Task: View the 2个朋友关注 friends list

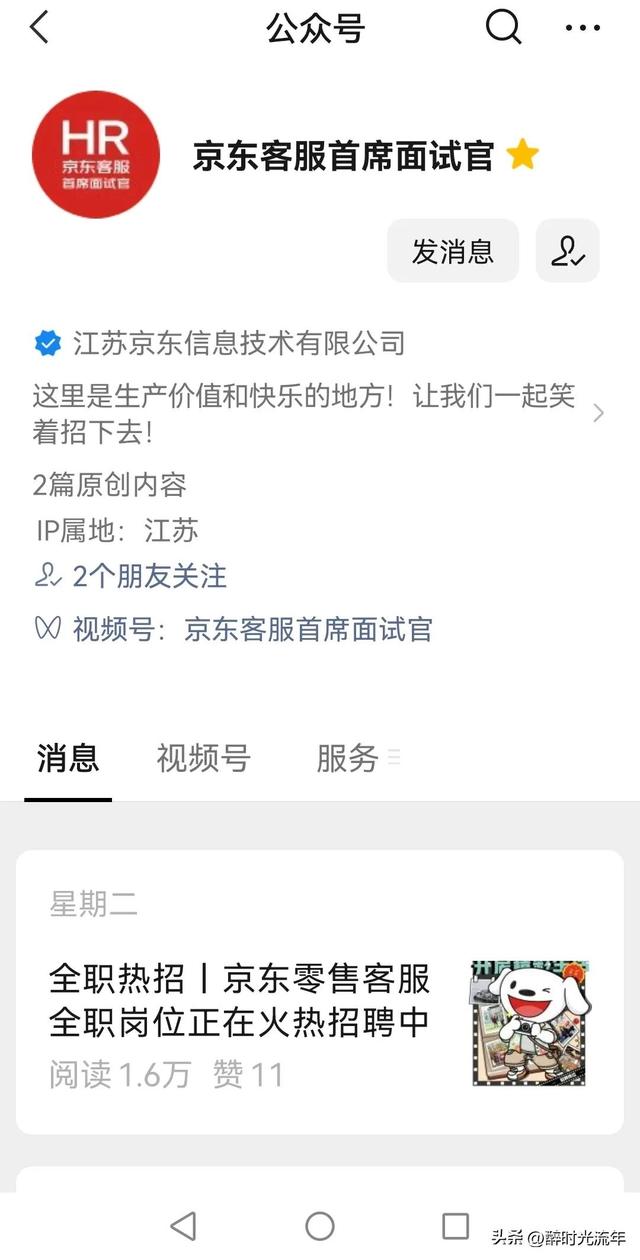Action: click(149, 576)
